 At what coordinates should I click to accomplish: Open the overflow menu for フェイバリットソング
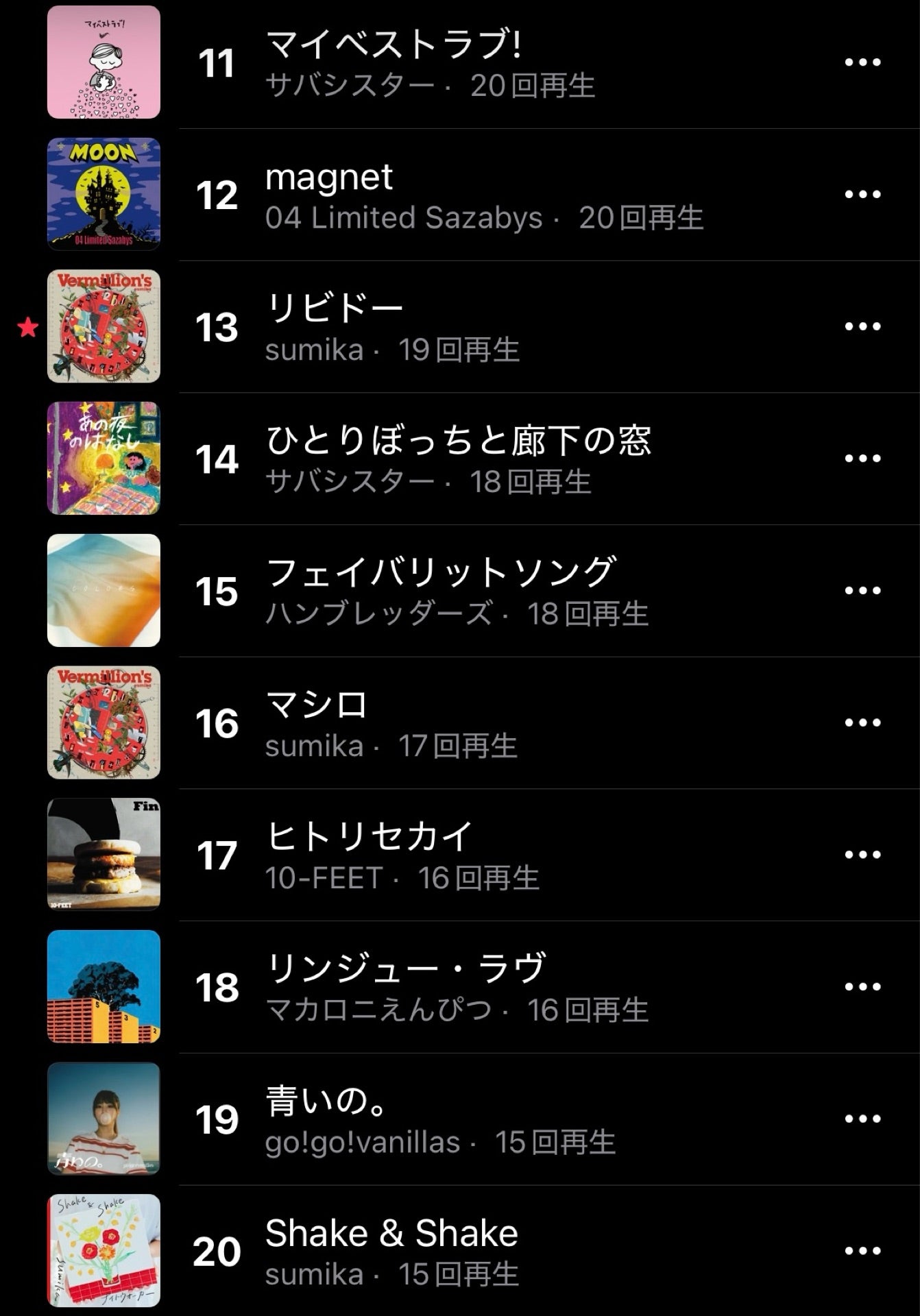coord(862,591)
